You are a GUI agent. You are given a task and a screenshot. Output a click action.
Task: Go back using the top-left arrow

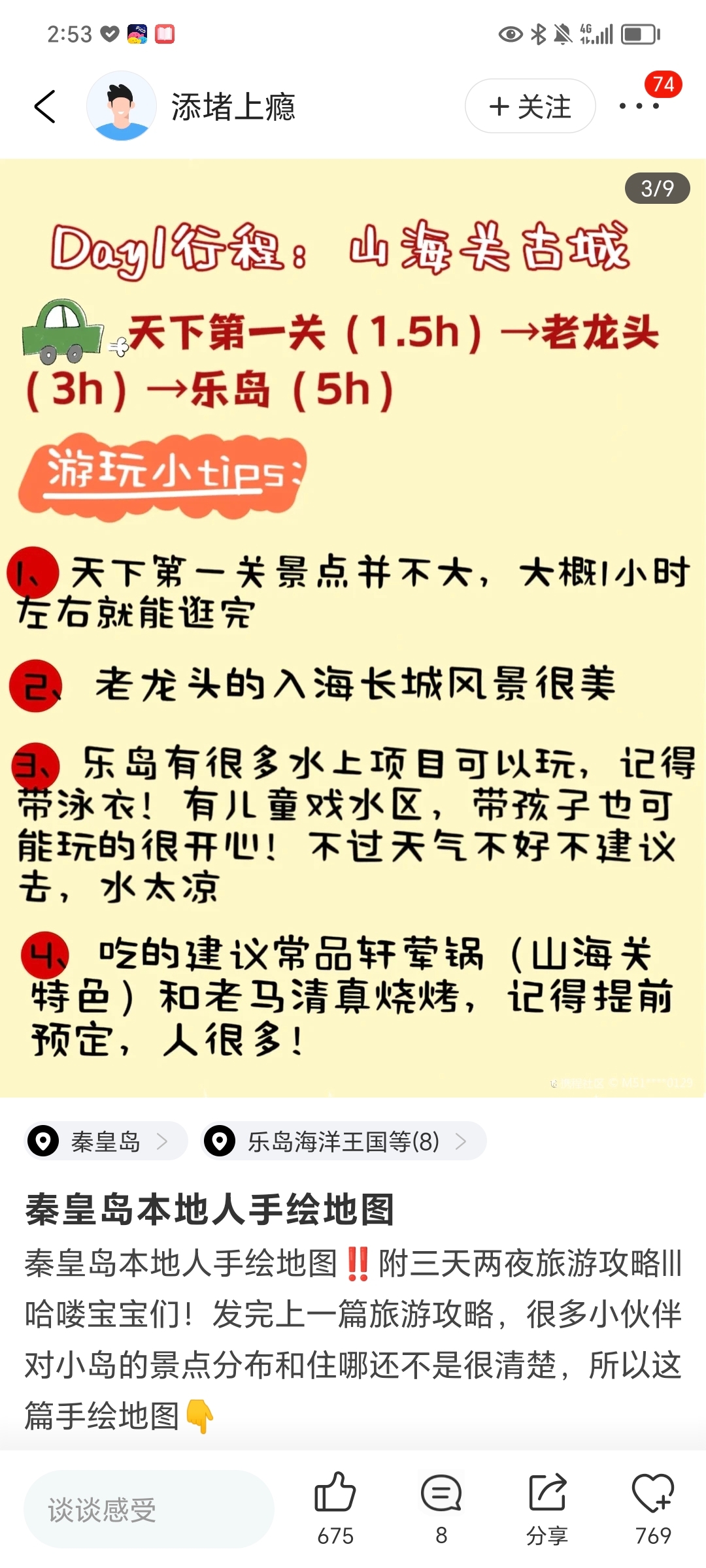[44, 106]
